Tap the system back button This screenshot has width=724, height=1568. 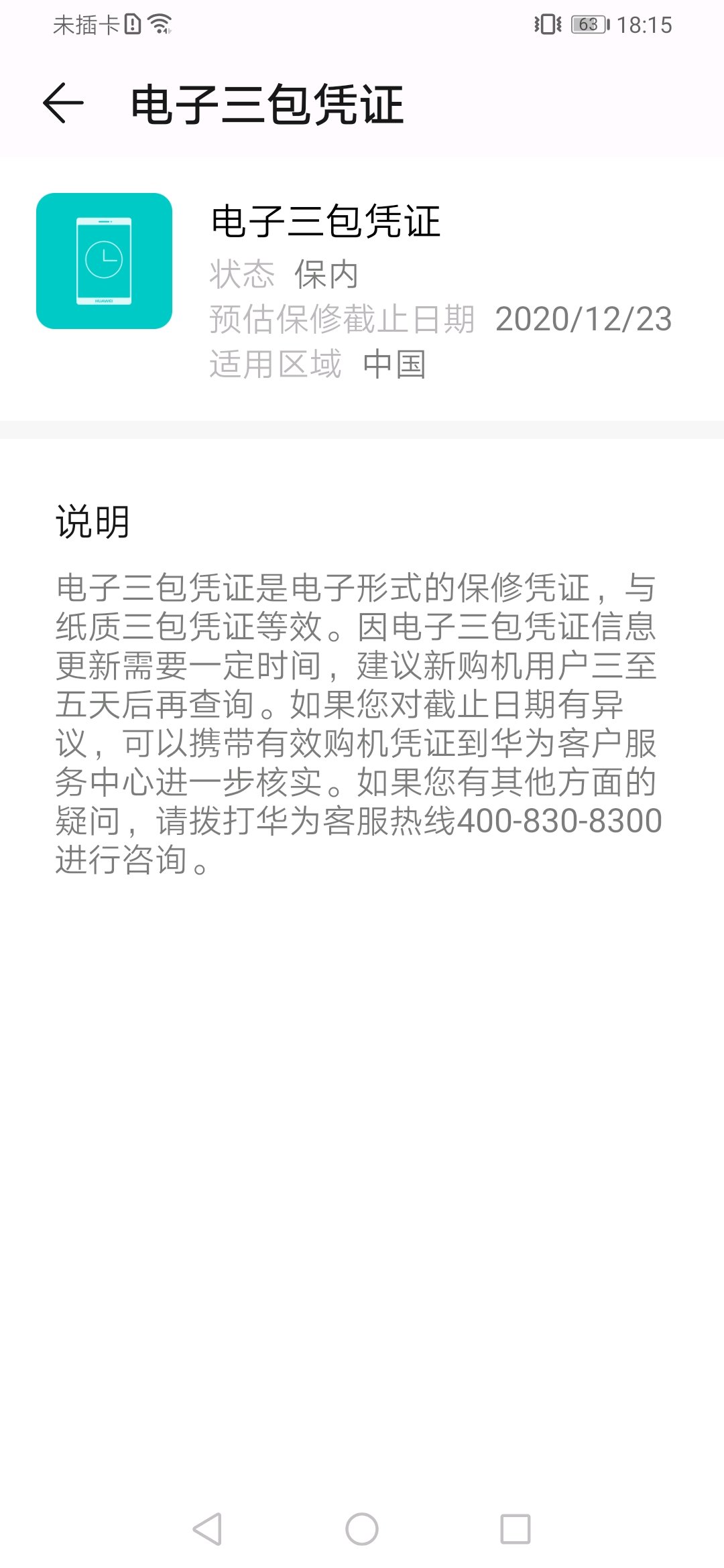point(208,1529)
